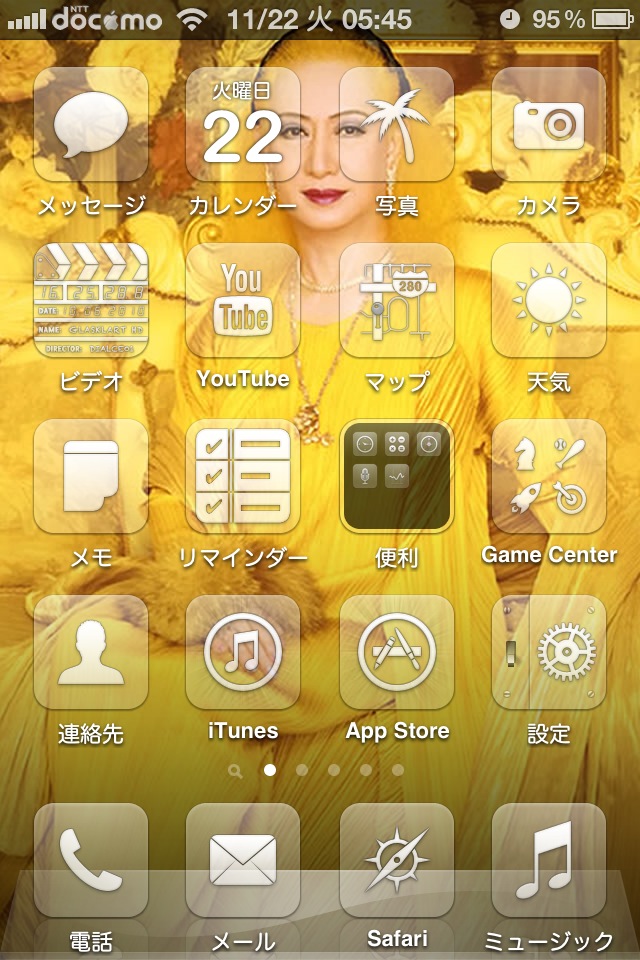640x960 pixels.
Task: Open the 電話 (Phone) app in the dock
Action: click(x=91, y=860)
